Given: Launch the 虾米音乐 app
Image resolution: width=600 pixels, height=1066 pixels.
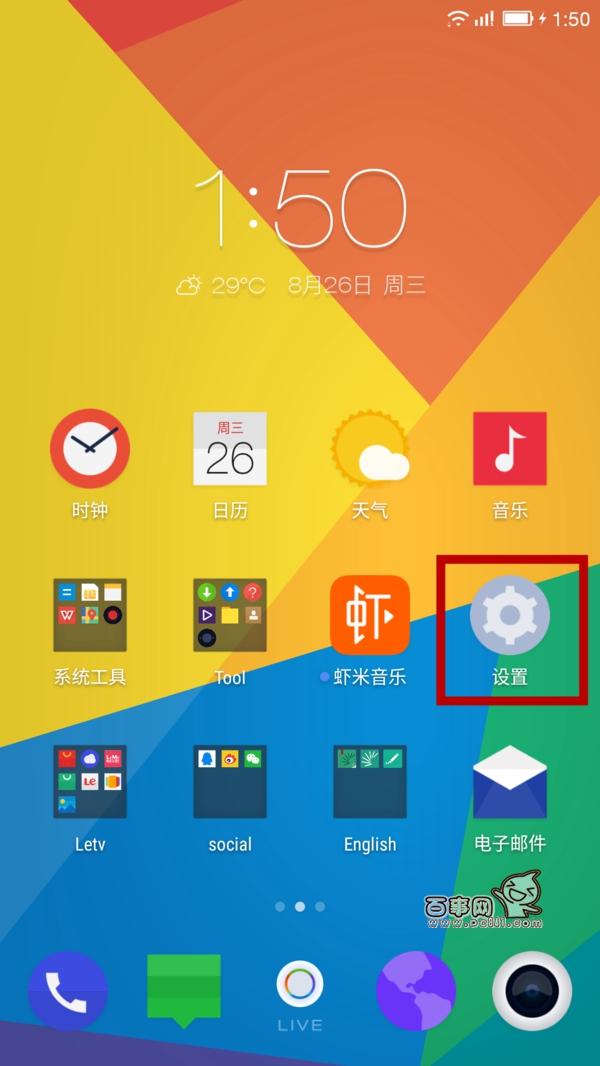Looking at the screenshot, I should tap(370, 615).
